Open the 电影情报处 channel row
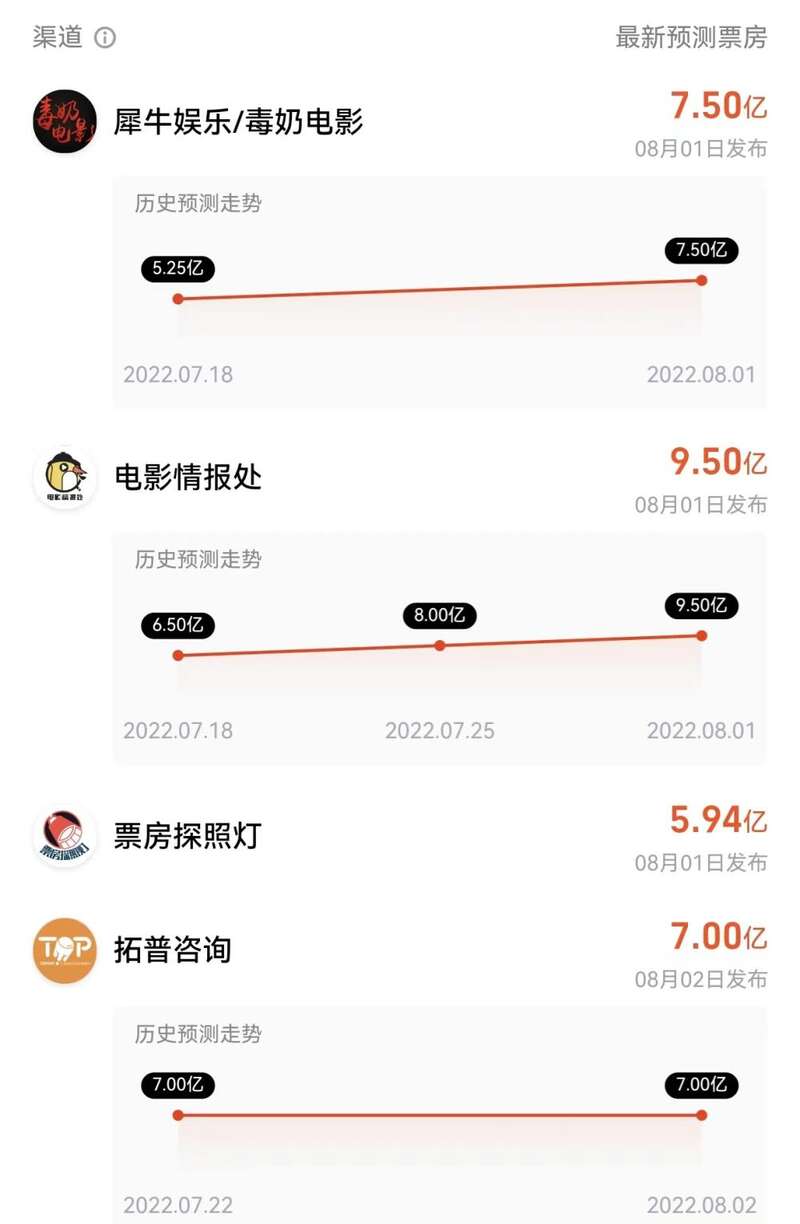Screen dimensions: 800x1224 click(188, 477)
